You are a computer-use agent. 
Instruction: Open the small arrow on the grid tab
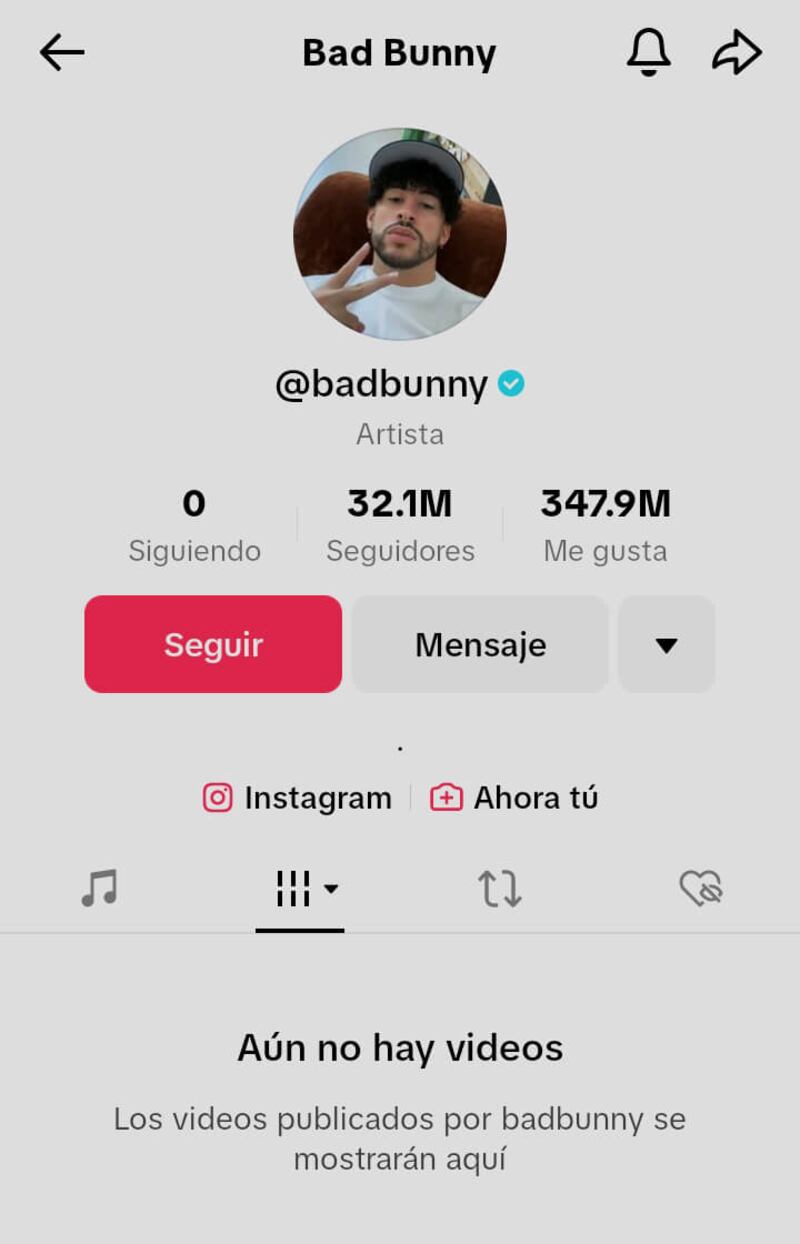331,891
